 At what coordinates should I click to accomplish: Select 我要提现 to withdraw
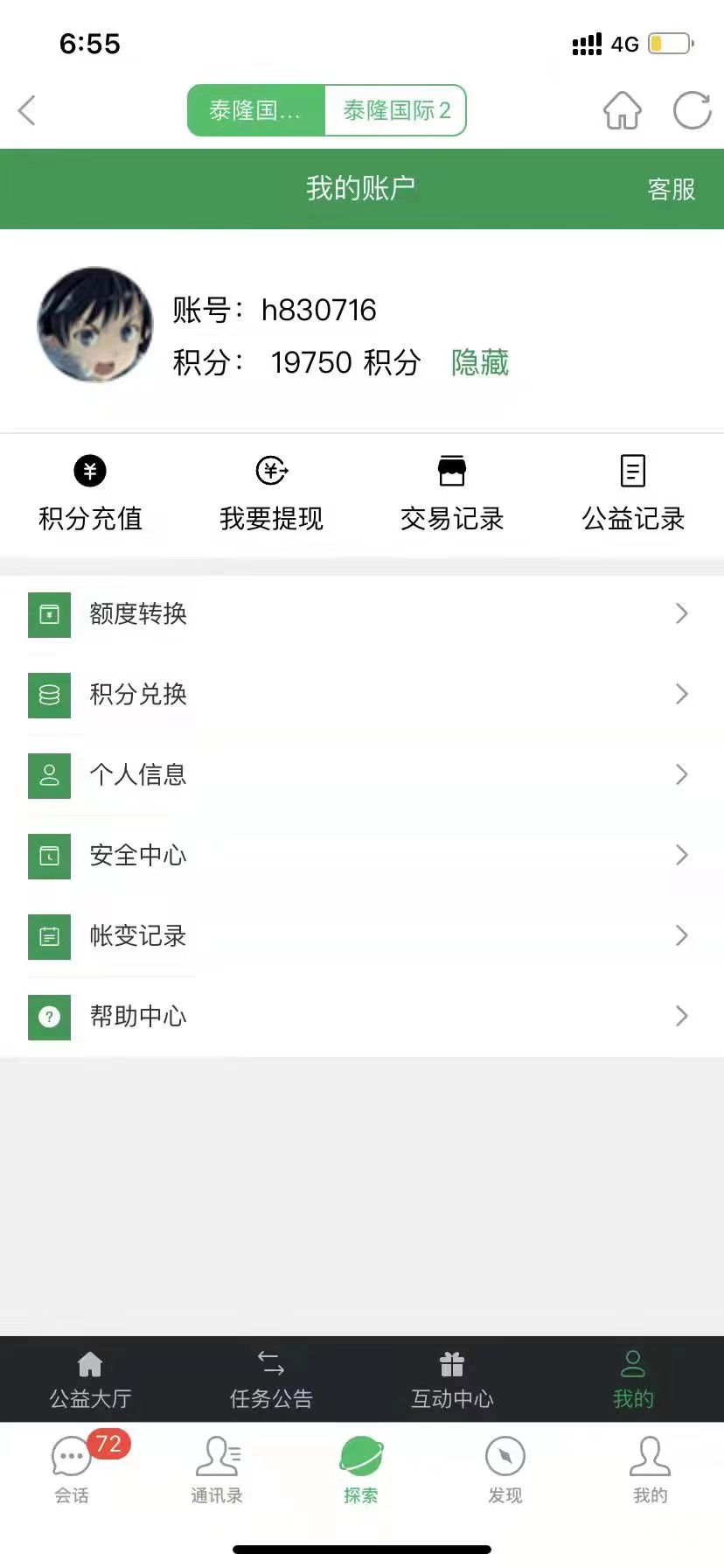pyautogui.click(x=271, y=493)
